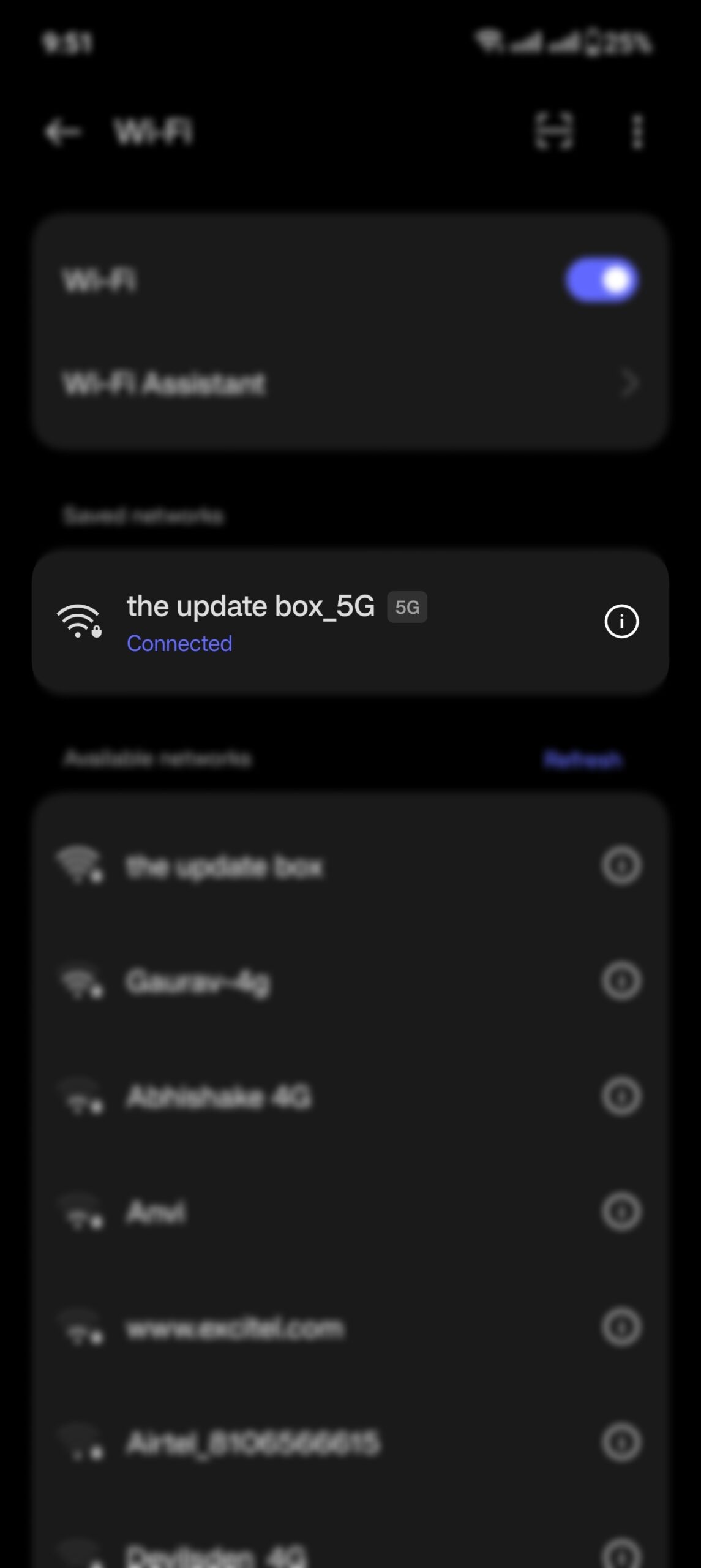Image resolution: width=701 pixels, height=1568 pixels.
Task: Tap the connected the update box_5G entry
Action: [306, 620]
